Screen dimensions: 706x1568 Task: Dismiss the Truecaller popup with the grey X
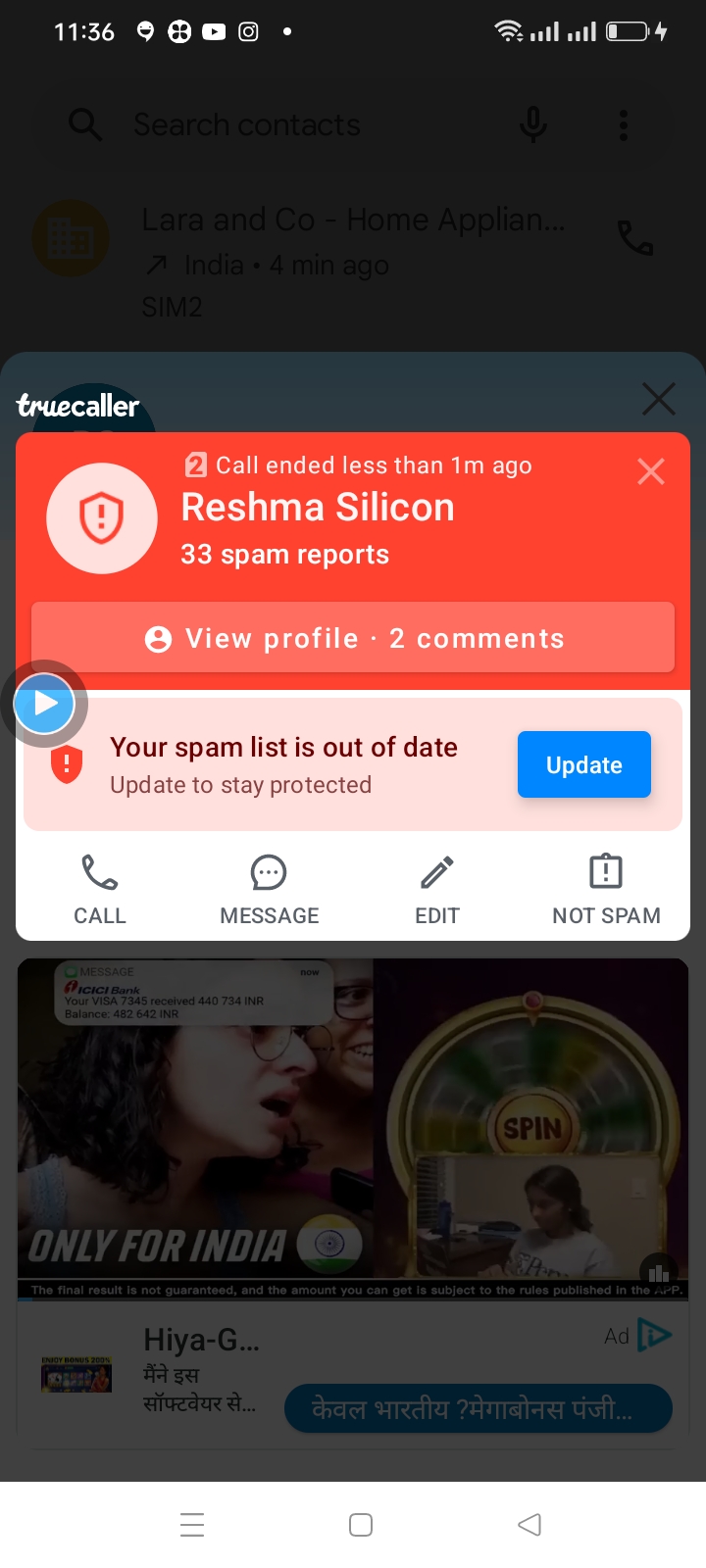point(658,399)
